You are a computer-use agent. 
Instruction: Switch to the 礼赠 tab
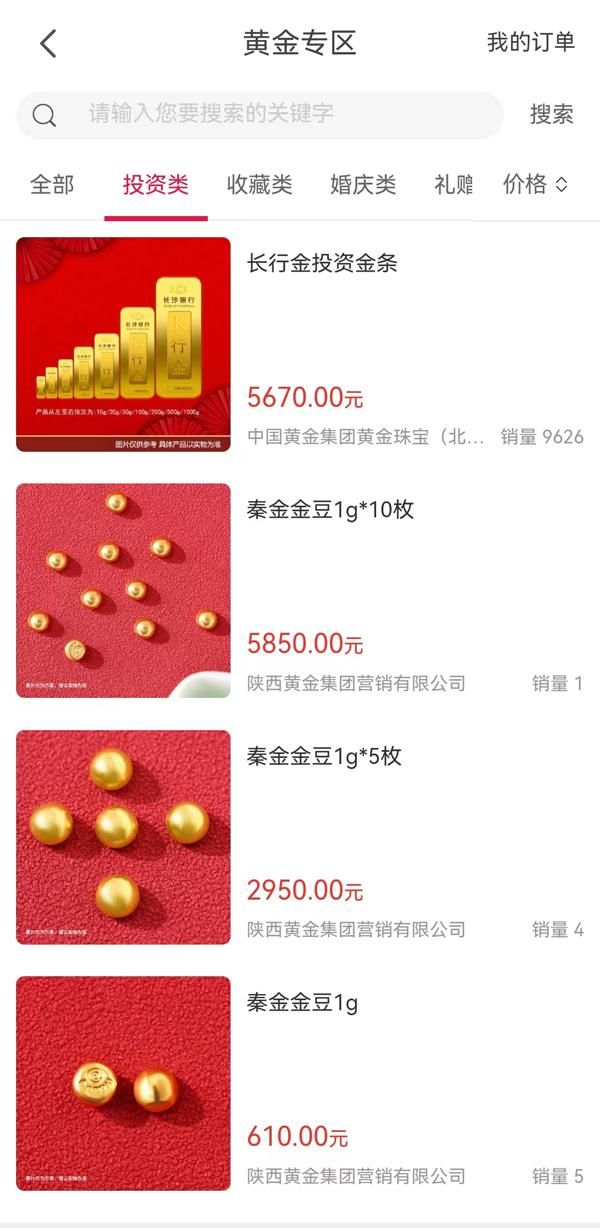tap(453, 185)
